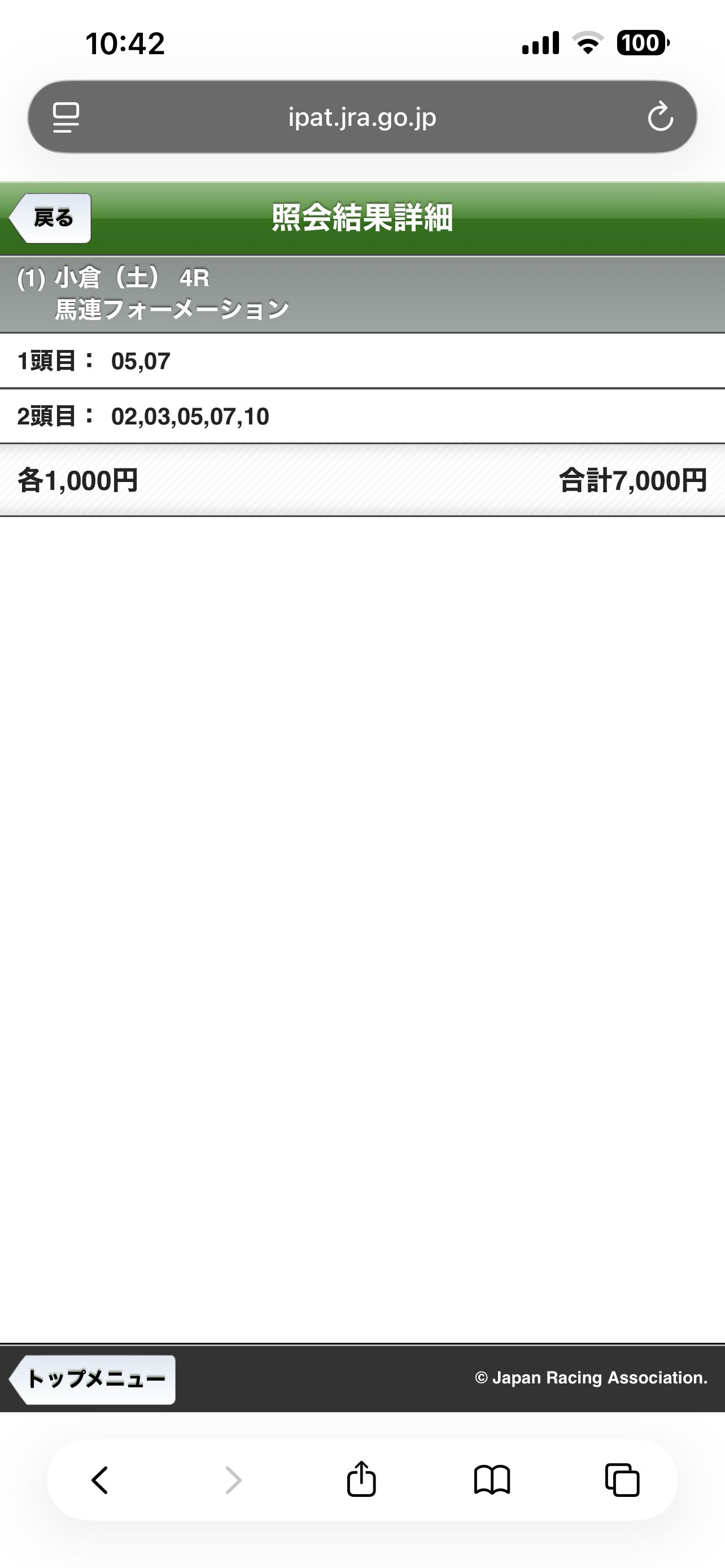Reload the ipat.jra.go.jp page

coord(660,117)
